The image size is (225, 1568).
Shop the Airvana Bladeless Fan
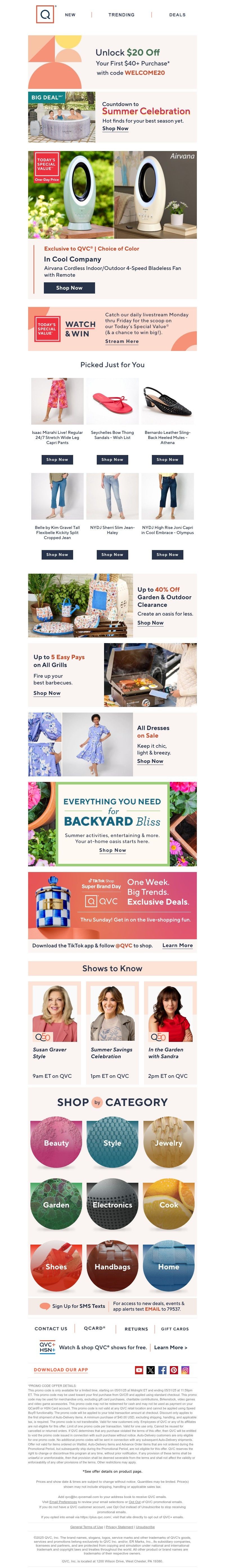coord(69,287)
